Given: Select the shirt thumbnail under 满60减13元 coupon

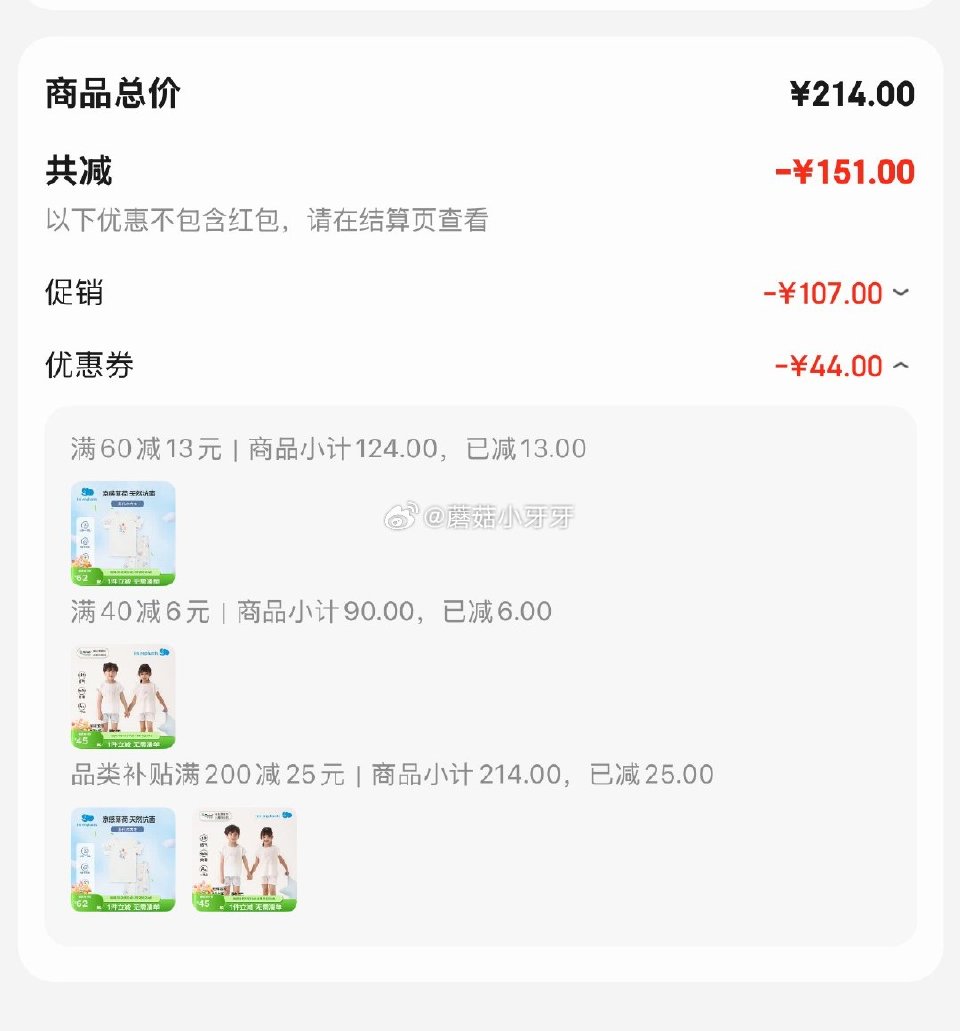Looking at the screenshot, I should [x=122, y=532].
